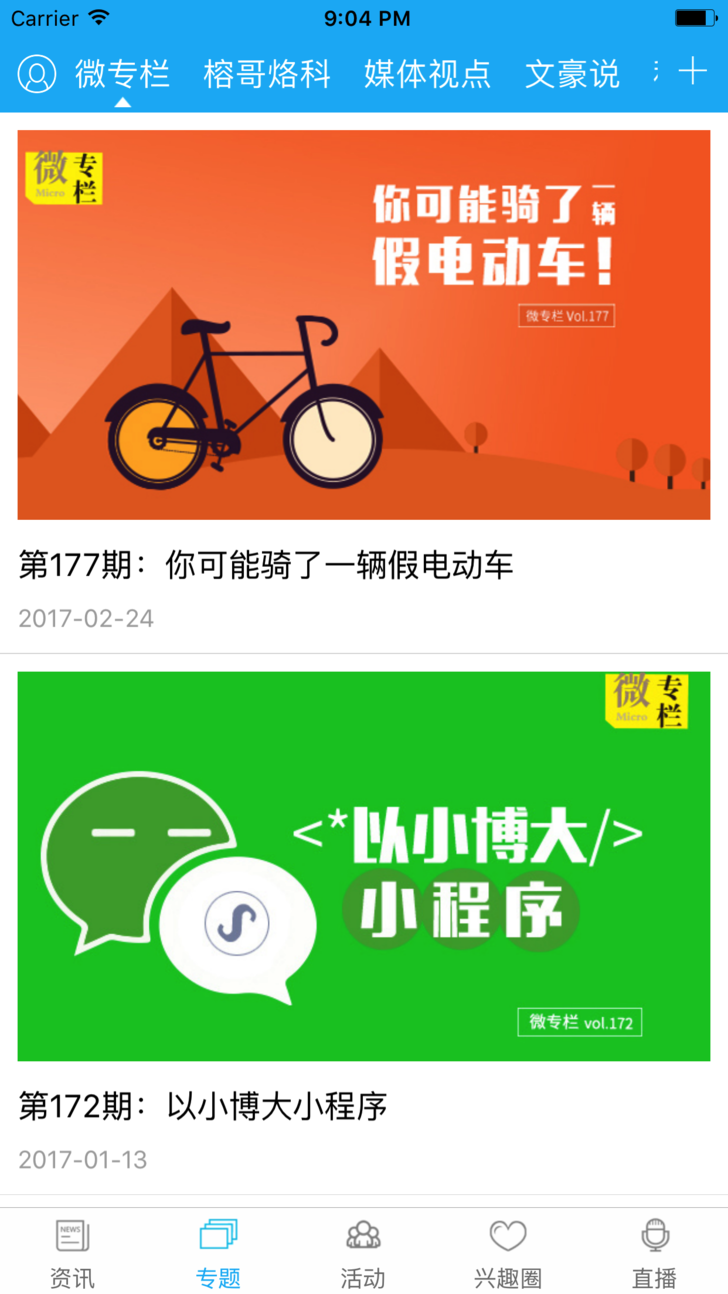
Task: Switch to the 资讯 bottom tab
Action: tap(72, 1252)
